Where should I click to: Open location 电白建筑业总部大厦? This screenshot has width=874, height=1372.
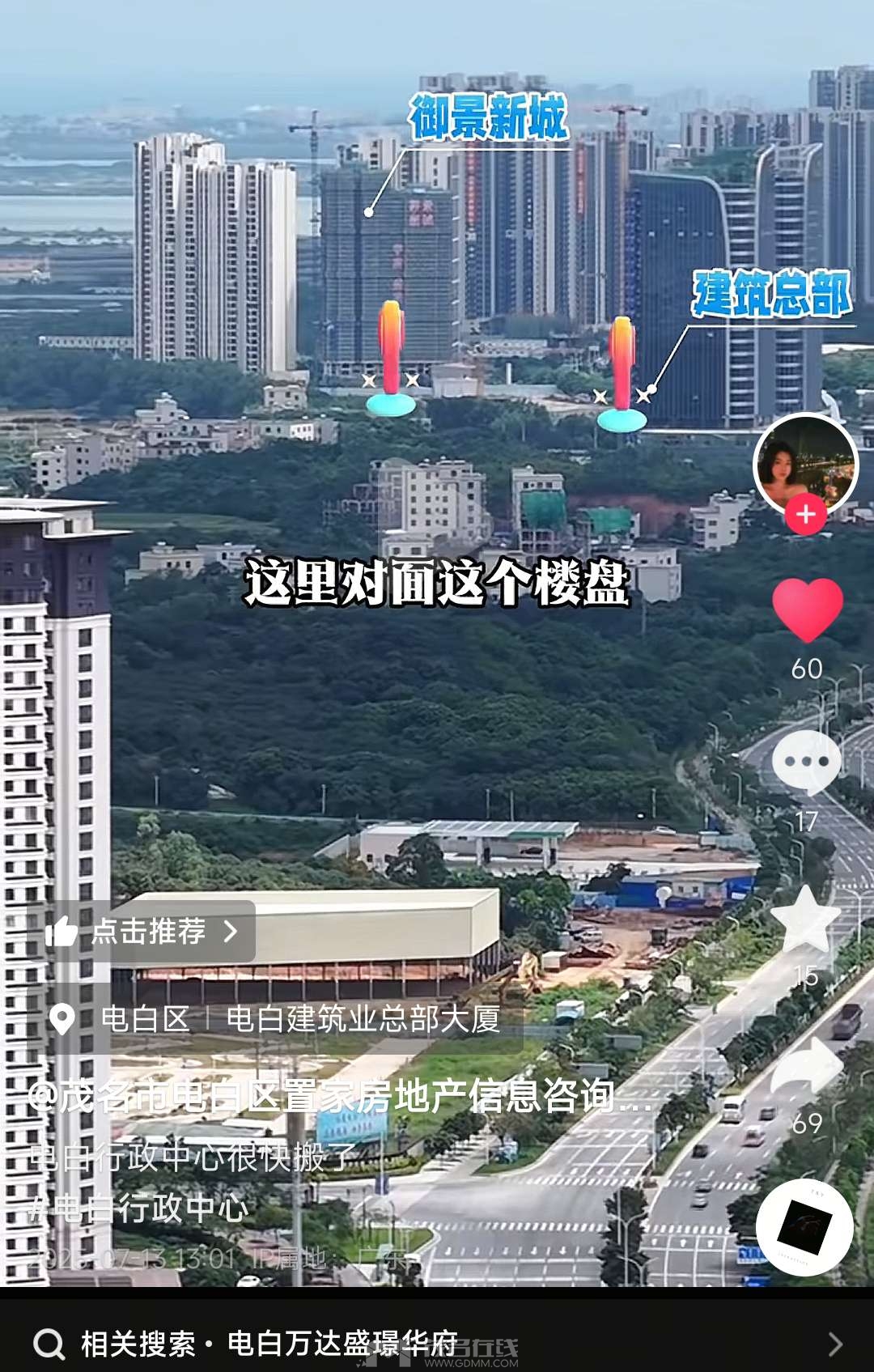click(x=363, y=1019)
